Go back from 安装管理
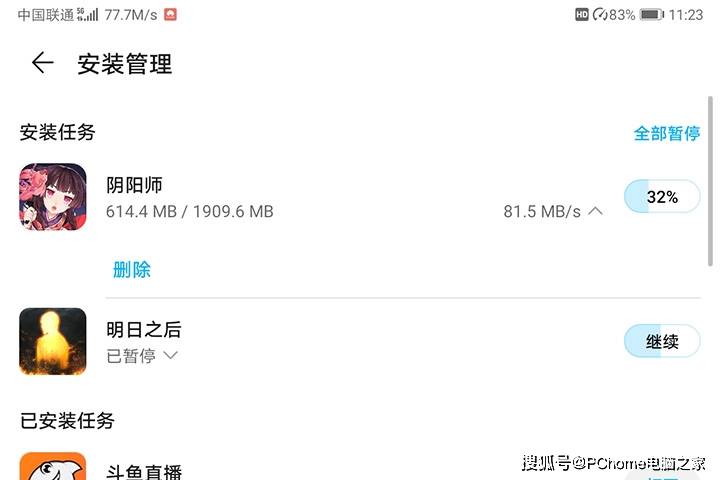Viewport: 720px width, 480px height. (x=42, y=63)
